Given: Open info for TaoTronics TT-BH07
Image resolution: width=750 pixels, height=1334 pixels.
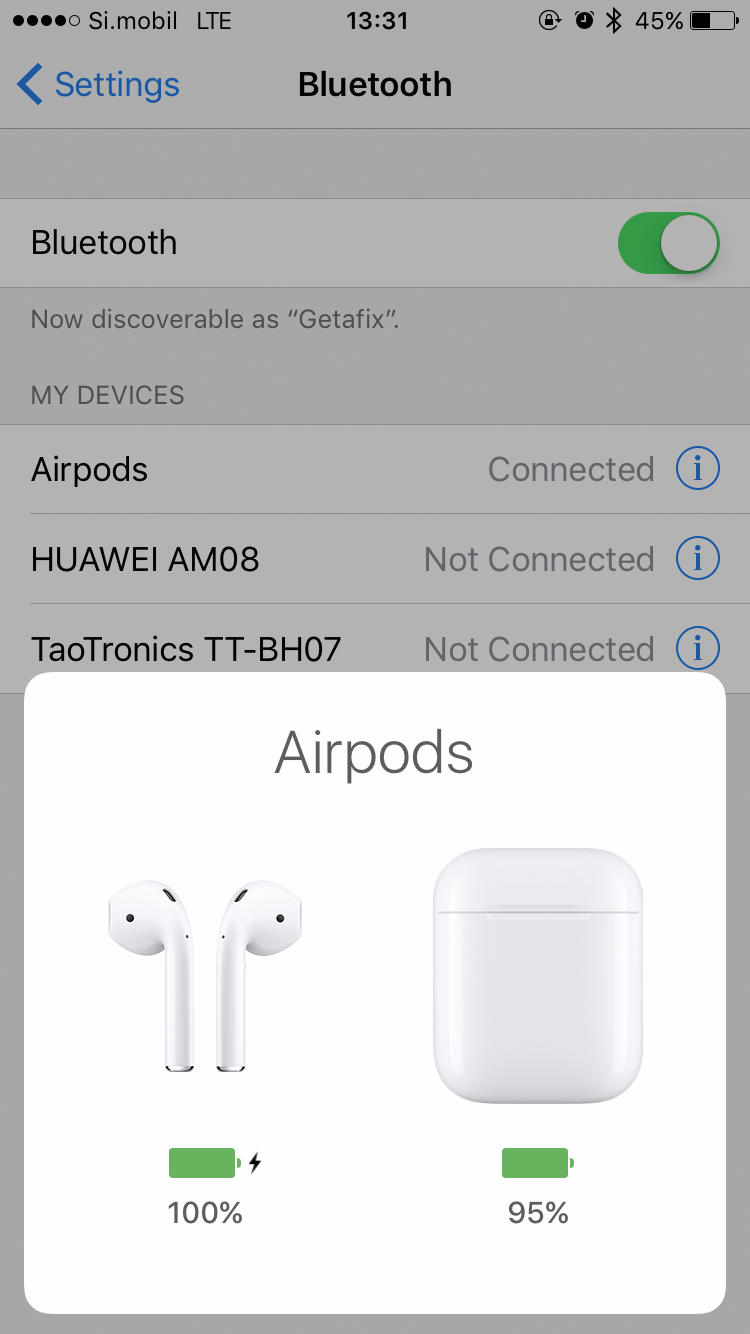Looking at the screenshot, I should pos(698,648).
